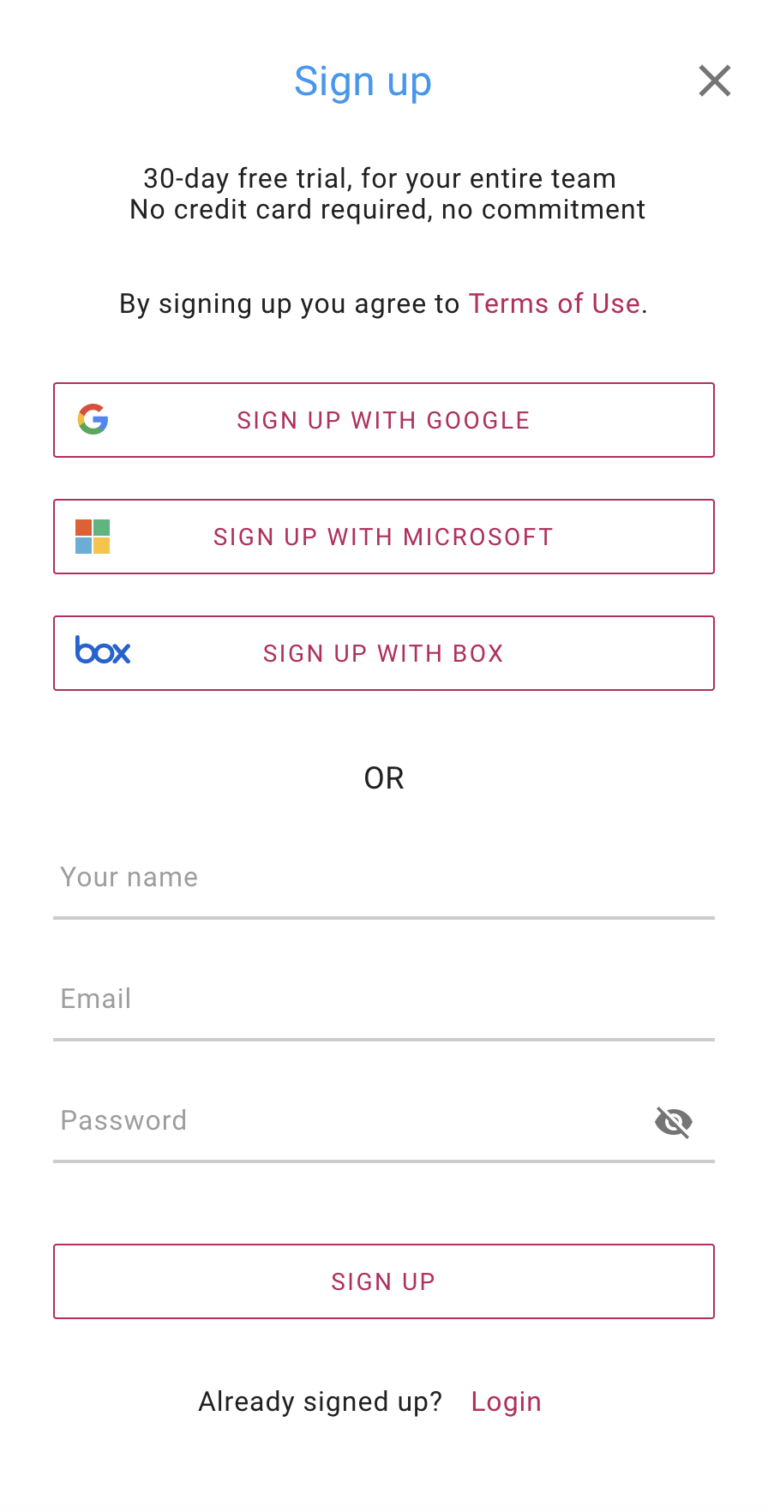
Task: Click the close X icon
Action: (x=714, y=81)
